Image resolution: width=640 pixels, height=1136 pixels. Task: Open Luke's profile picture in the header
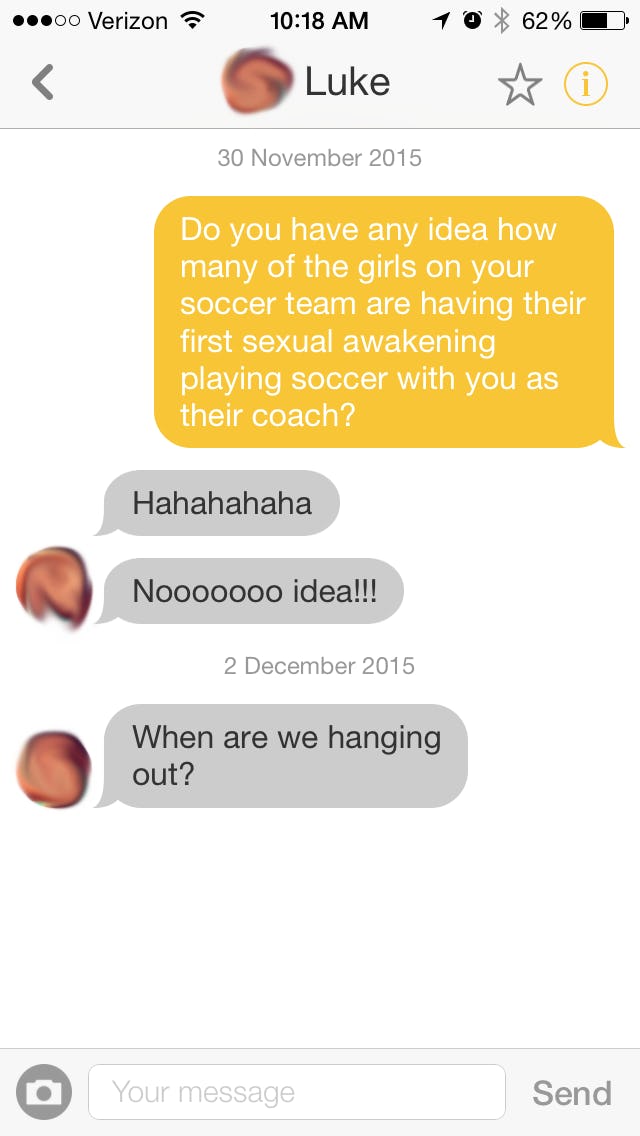click(257, 81)
